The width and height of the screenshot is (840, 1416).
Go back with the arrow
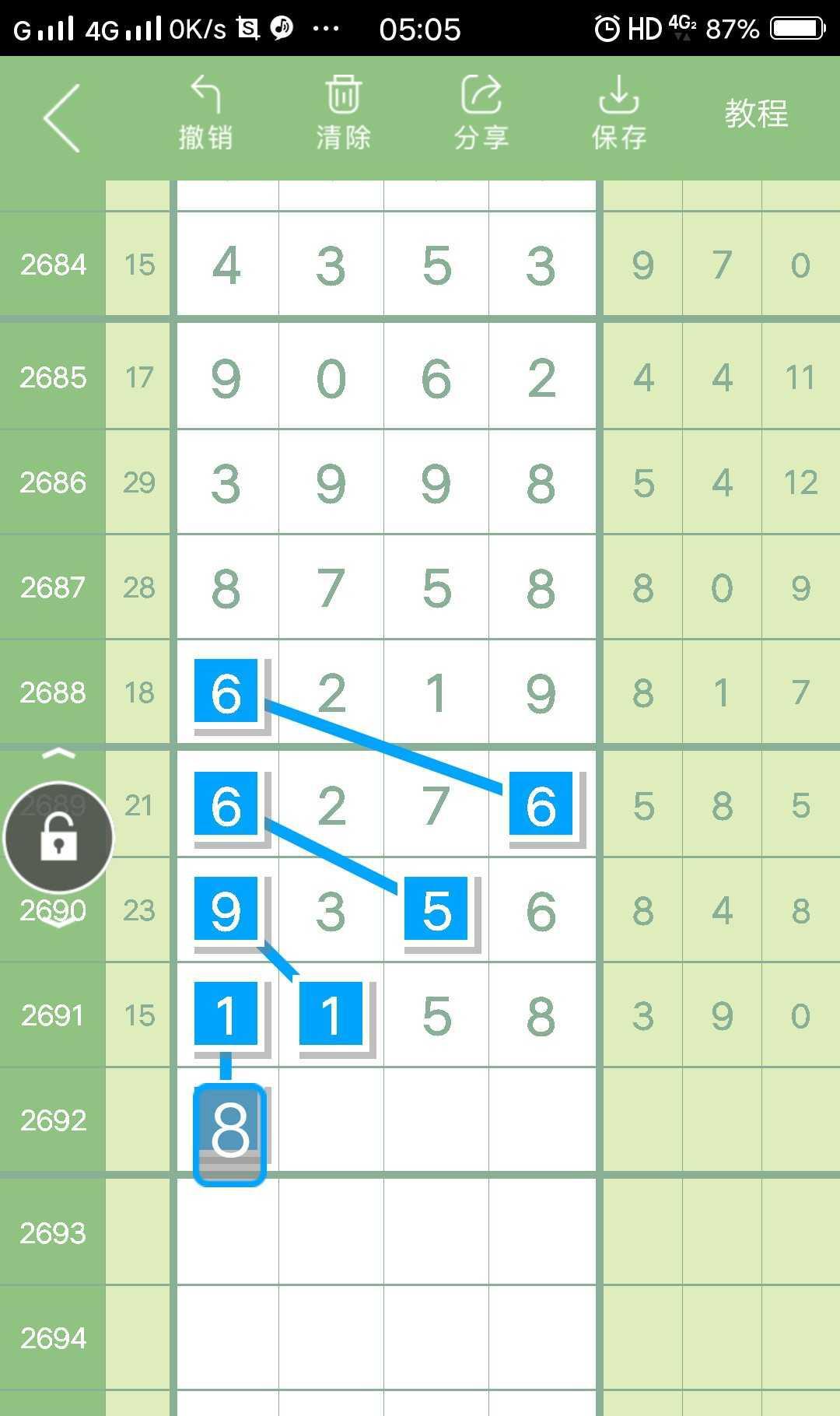tap(61, 117)
